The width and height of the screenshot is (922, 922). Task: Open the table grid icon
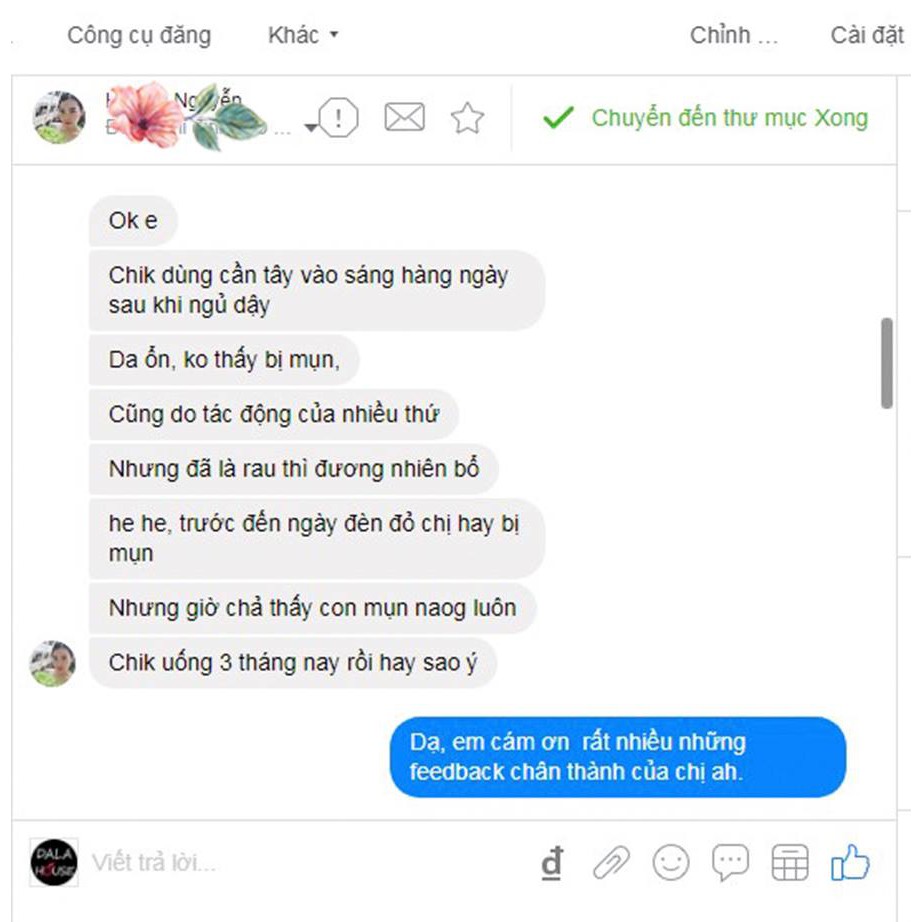tap(789, 862)
